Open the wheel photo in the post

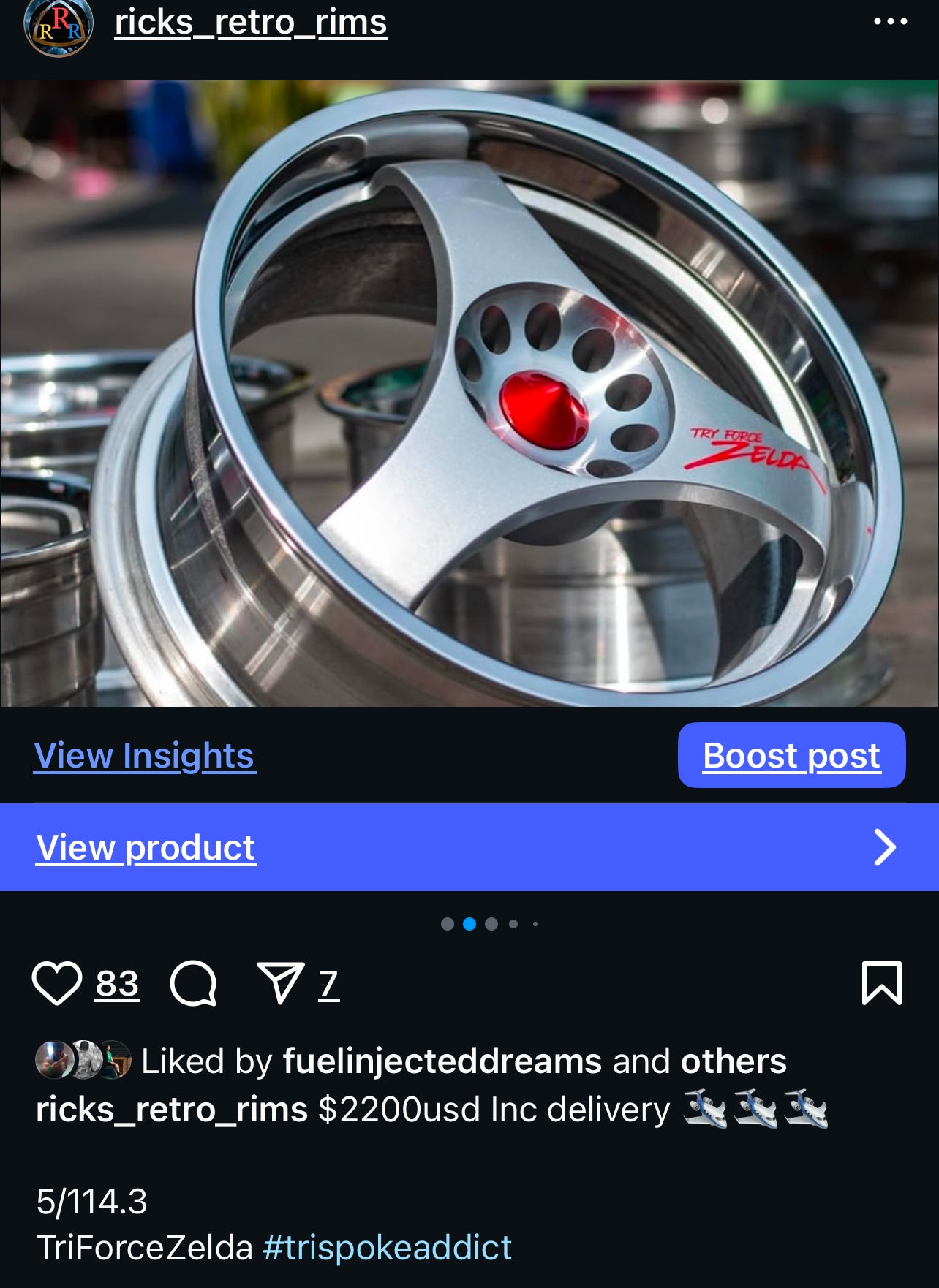tap(468, 395)
